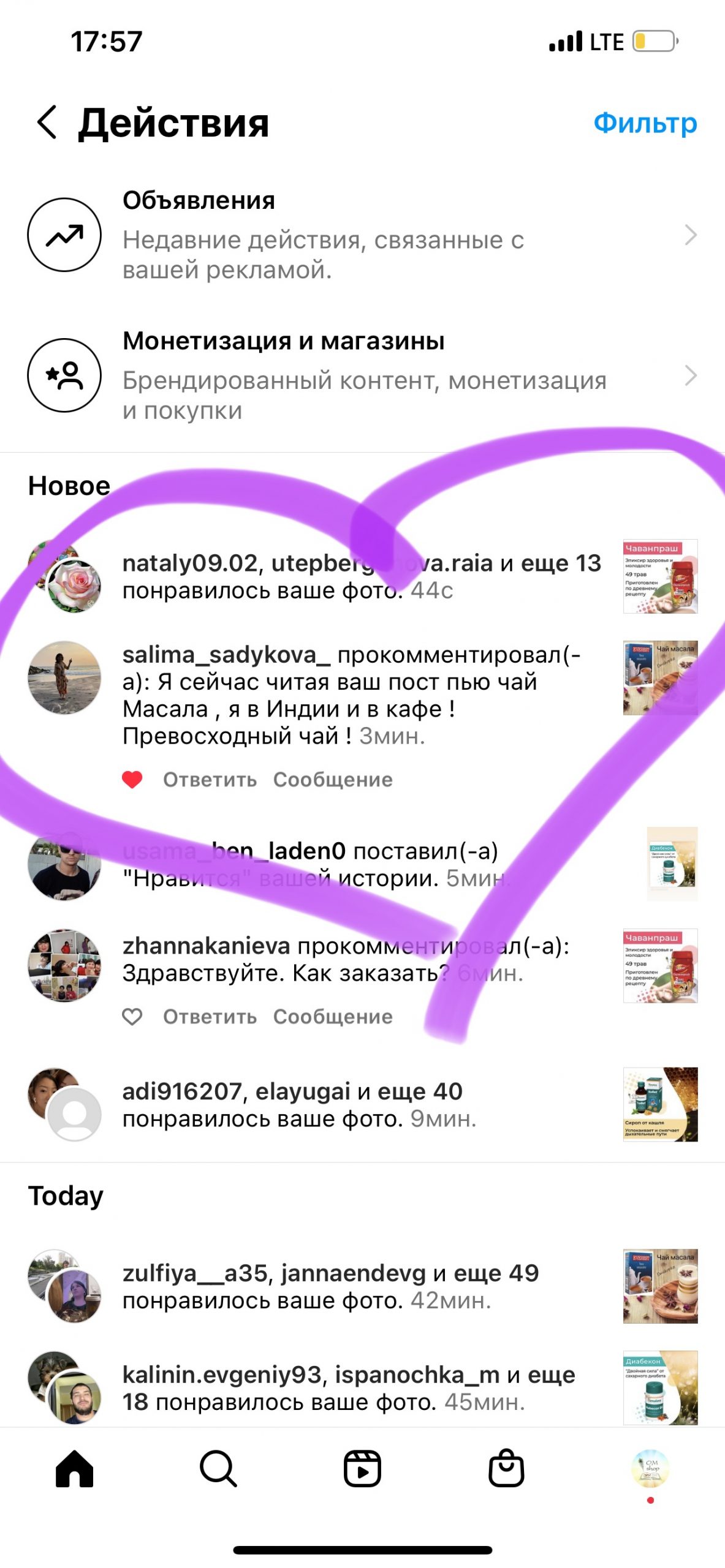
Task: Open the Фильтр option
Action: click(645, 123)
